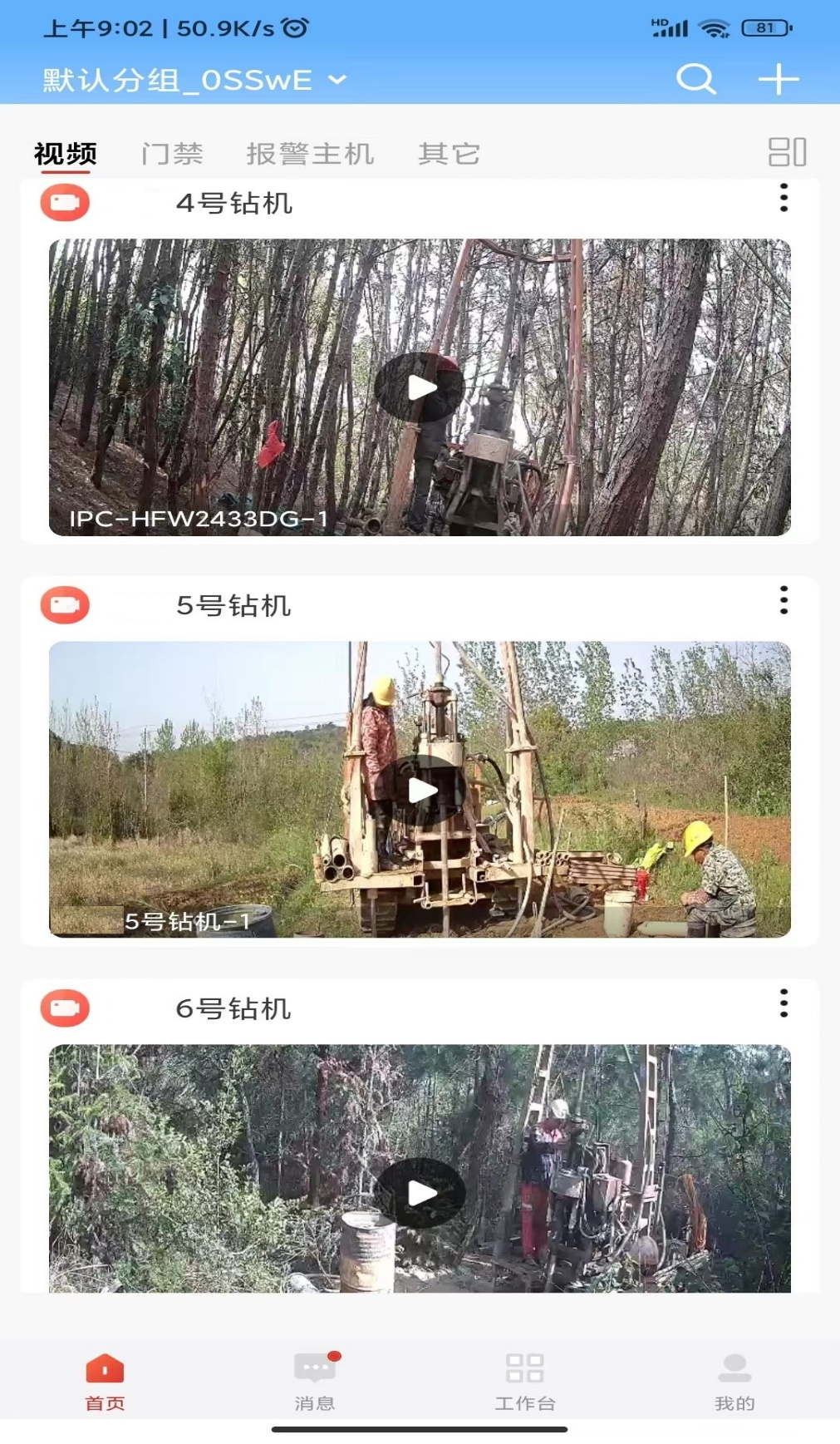Switch to the 工作台 tab
This screenshot has height=1444, width=840.
[524, 1382]
